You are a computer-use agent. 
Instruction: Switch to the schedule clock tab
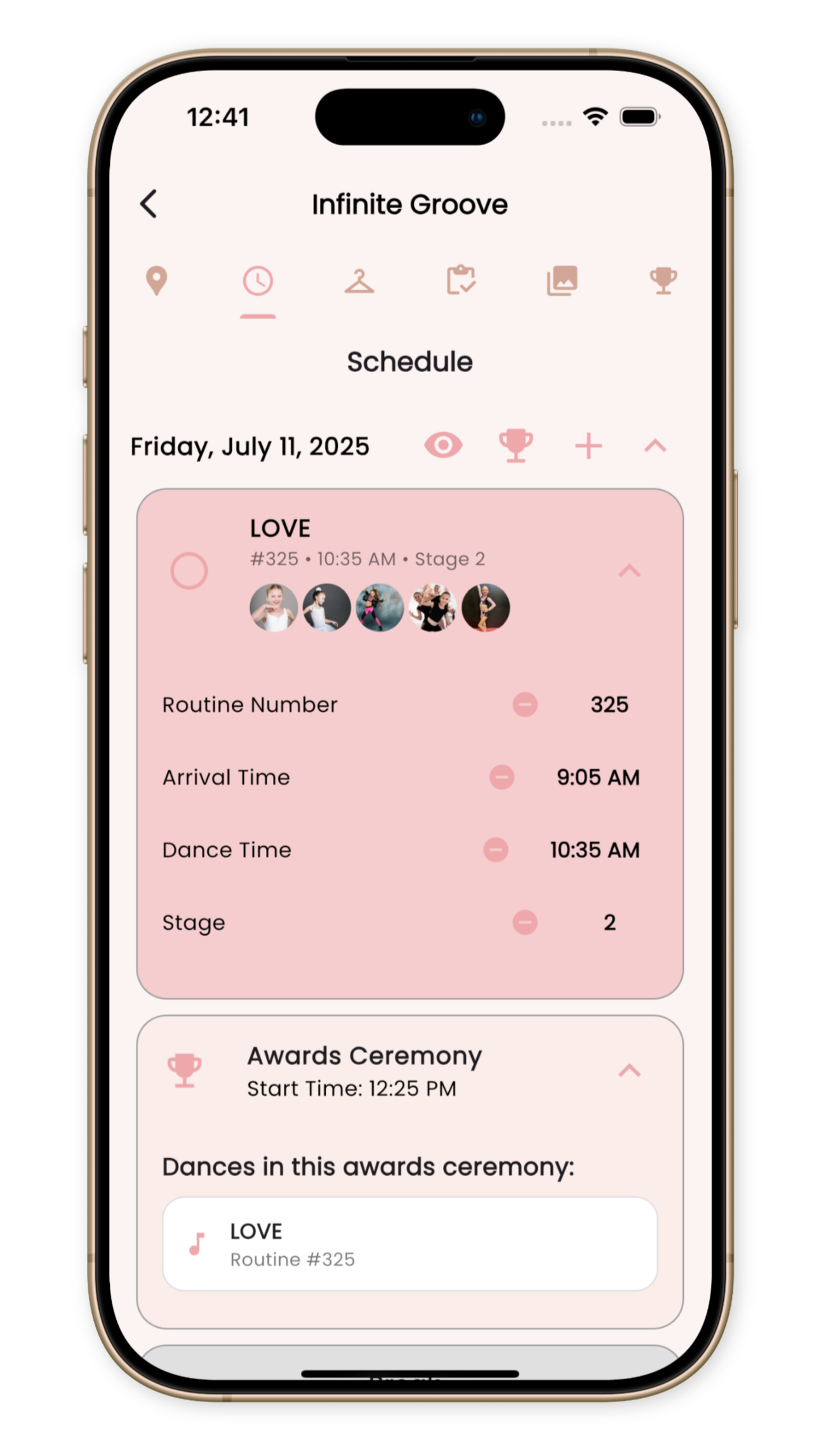pyautogui.click(x=258, y=281)
